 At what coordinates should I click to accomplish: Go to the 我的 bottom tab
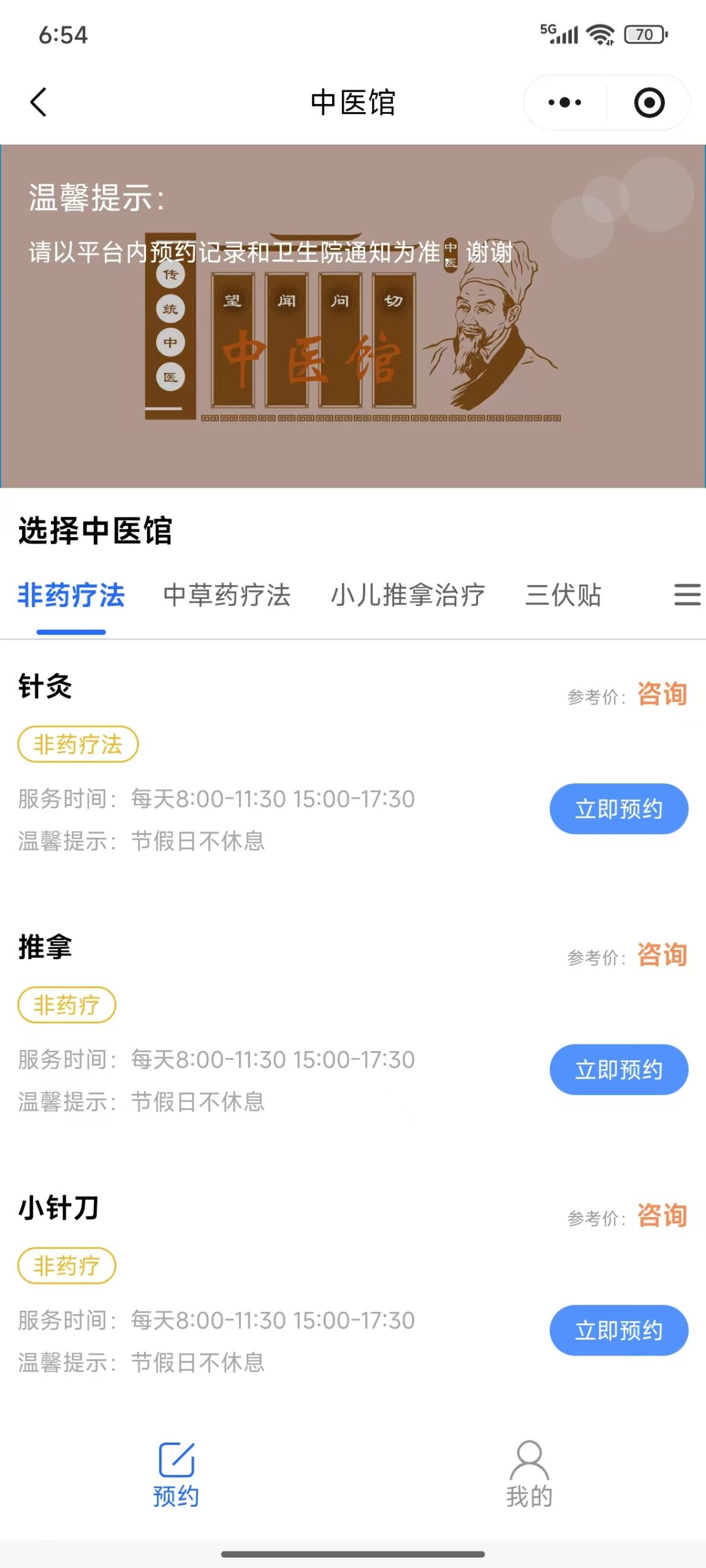529,1474
